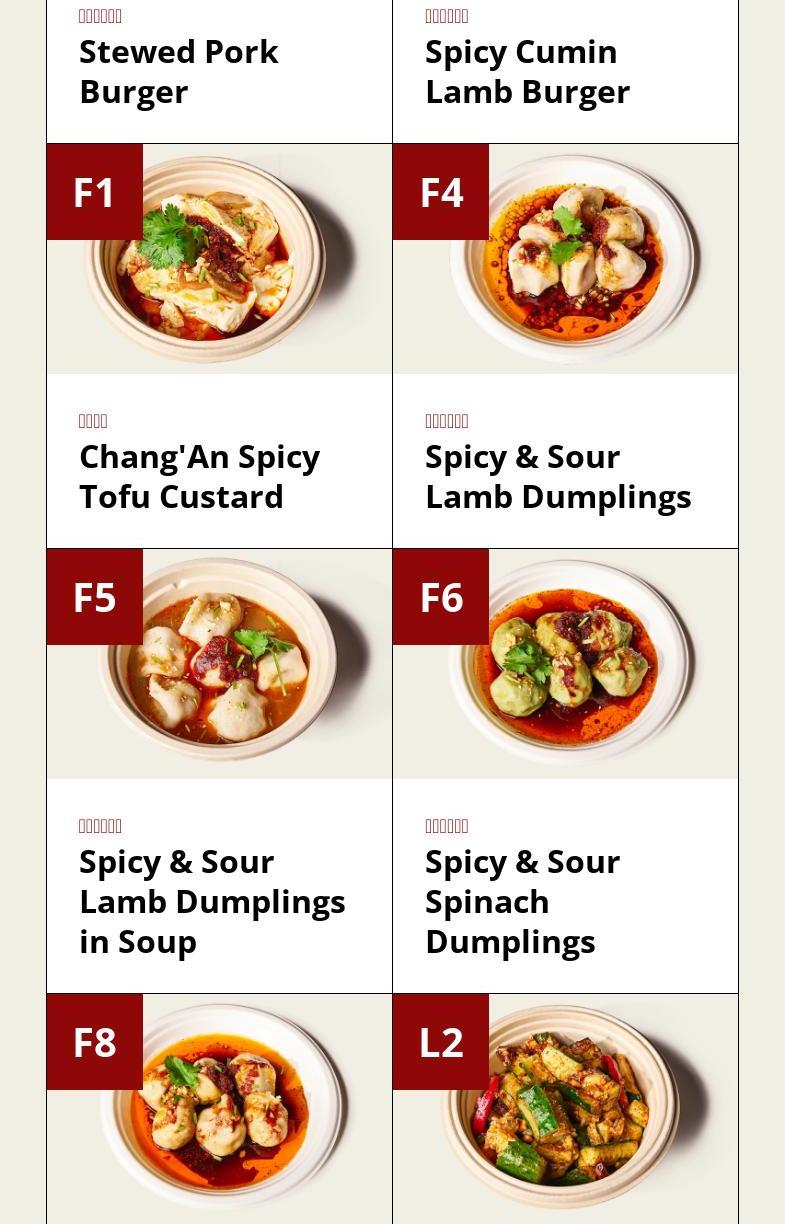Open the F8 dumplings dish card
The width and height of the screenshot is (785, 1224).
tap(220, 1108)
